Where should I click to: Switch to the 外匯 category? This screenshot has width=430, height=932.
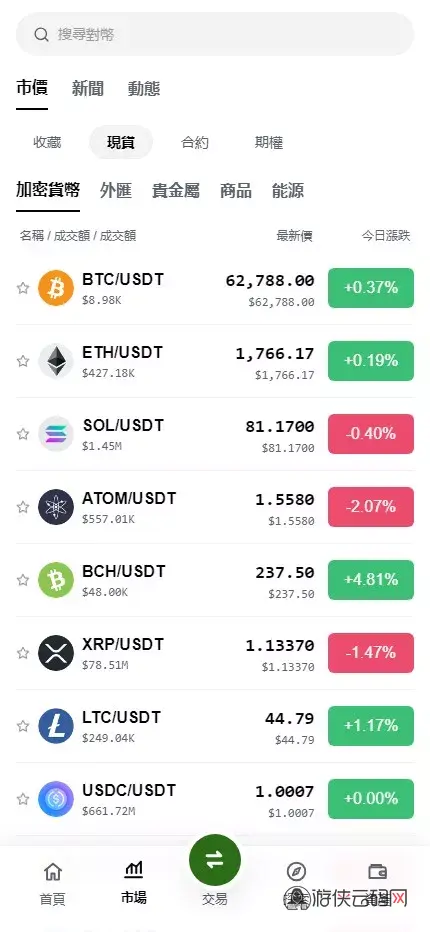[x=116, y=191]
